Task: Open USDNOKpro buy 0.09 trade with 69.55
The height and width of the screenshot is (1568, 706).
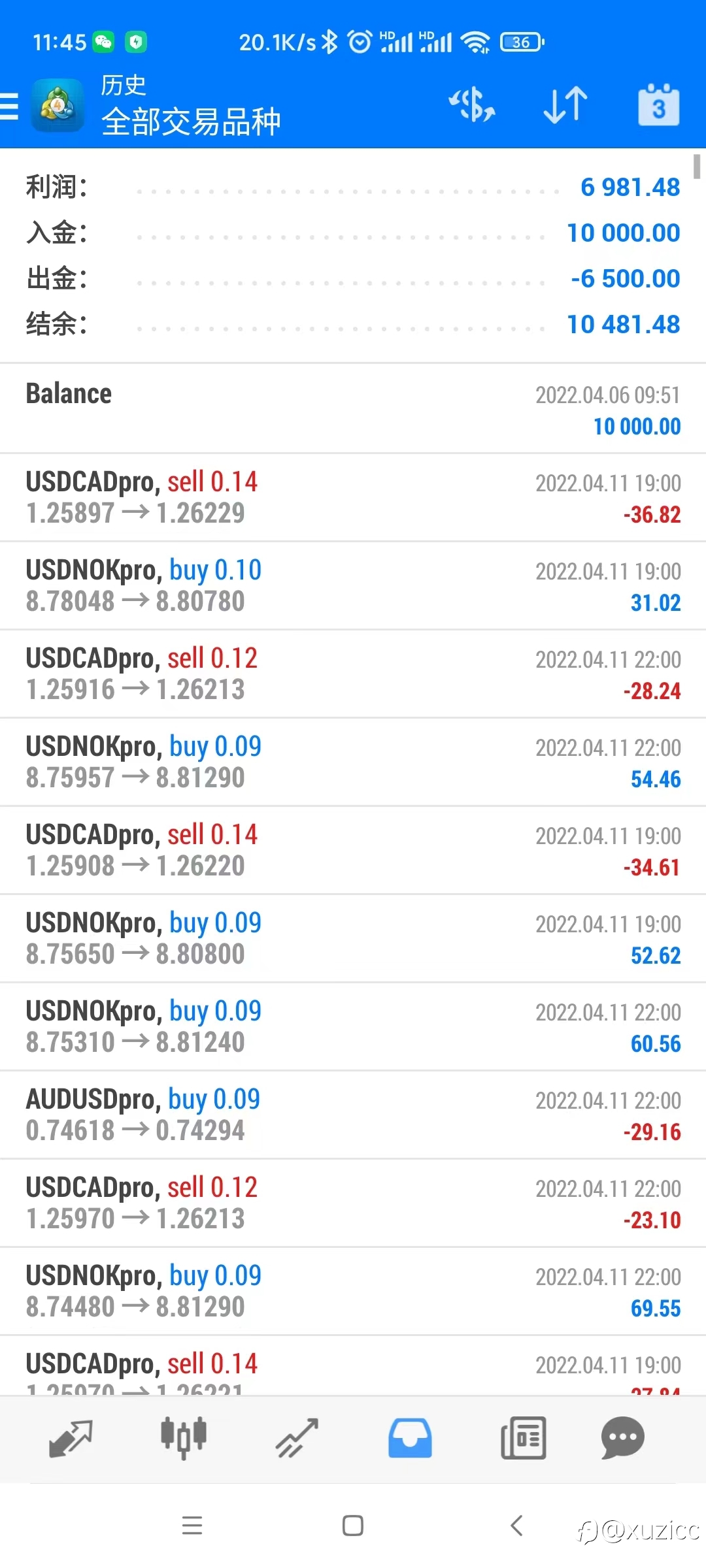Action: (353, 1291)
